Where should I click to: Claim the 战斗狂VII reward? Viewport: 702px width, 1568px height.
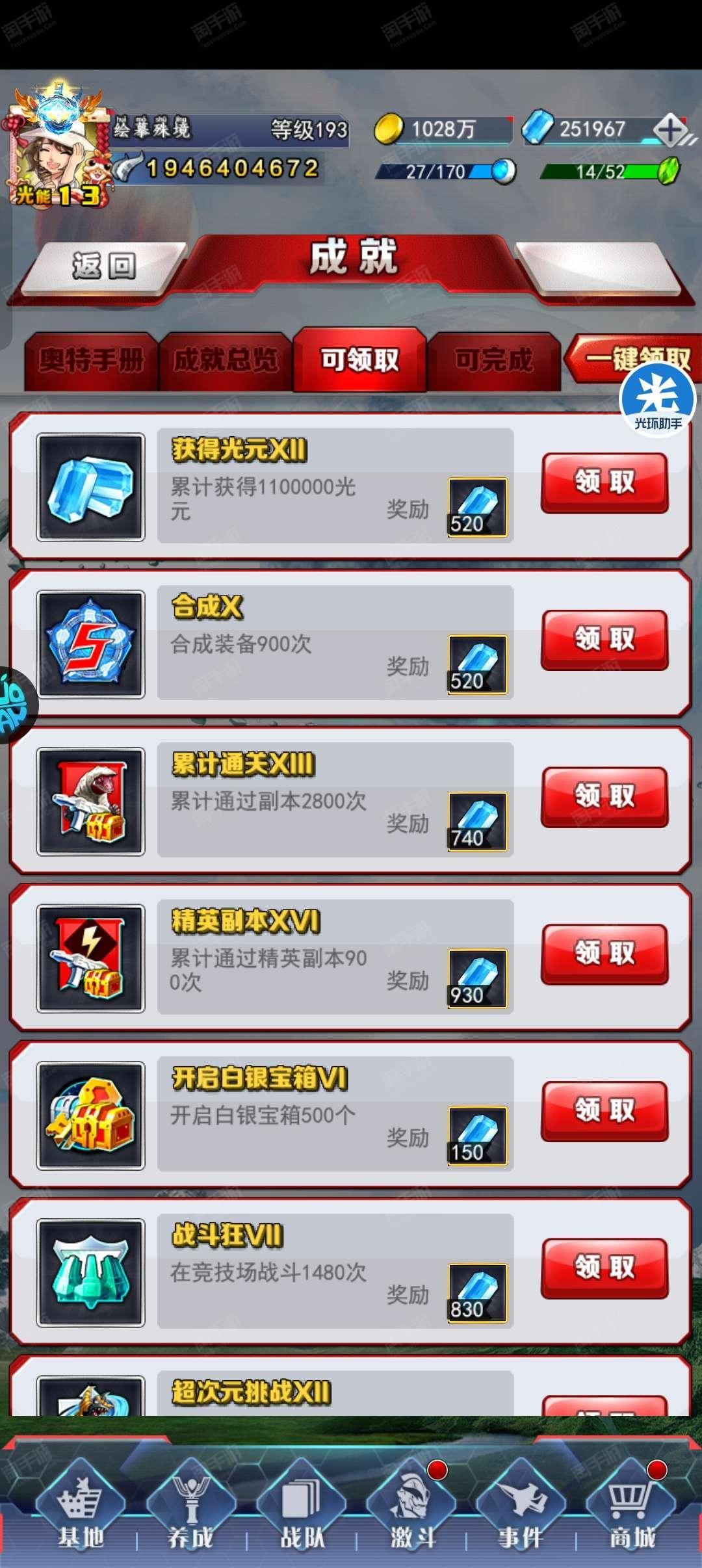pos(604,1268)
